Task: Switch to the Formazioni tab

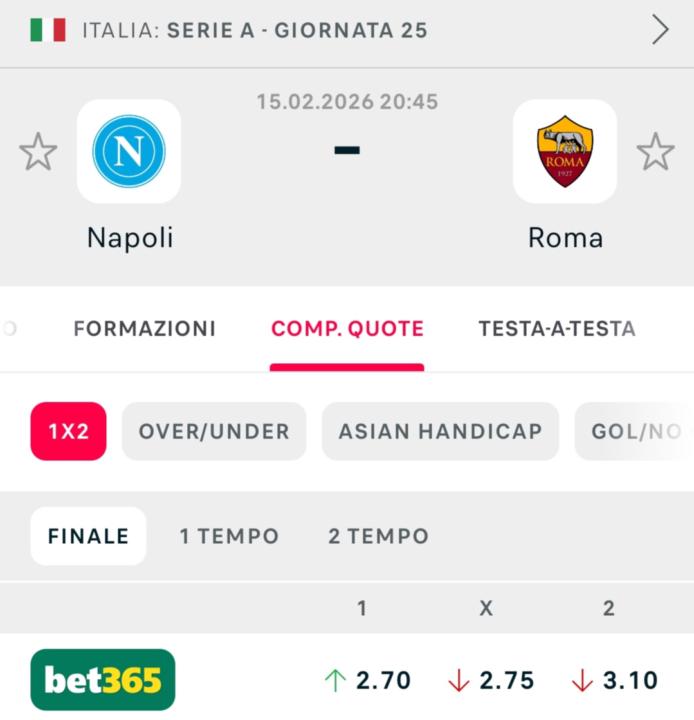Action: [x=144, y=329]
